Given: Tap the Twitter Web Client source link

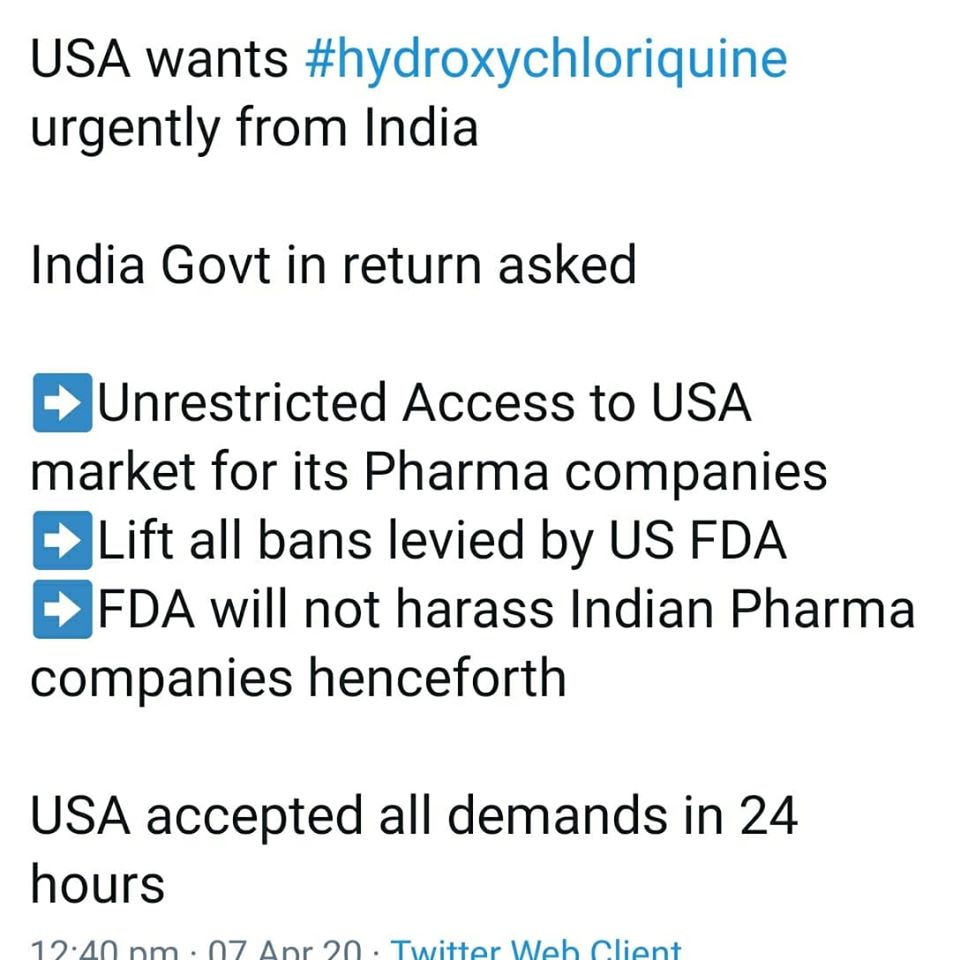Looking at the screenshot, I should point(536,947).
